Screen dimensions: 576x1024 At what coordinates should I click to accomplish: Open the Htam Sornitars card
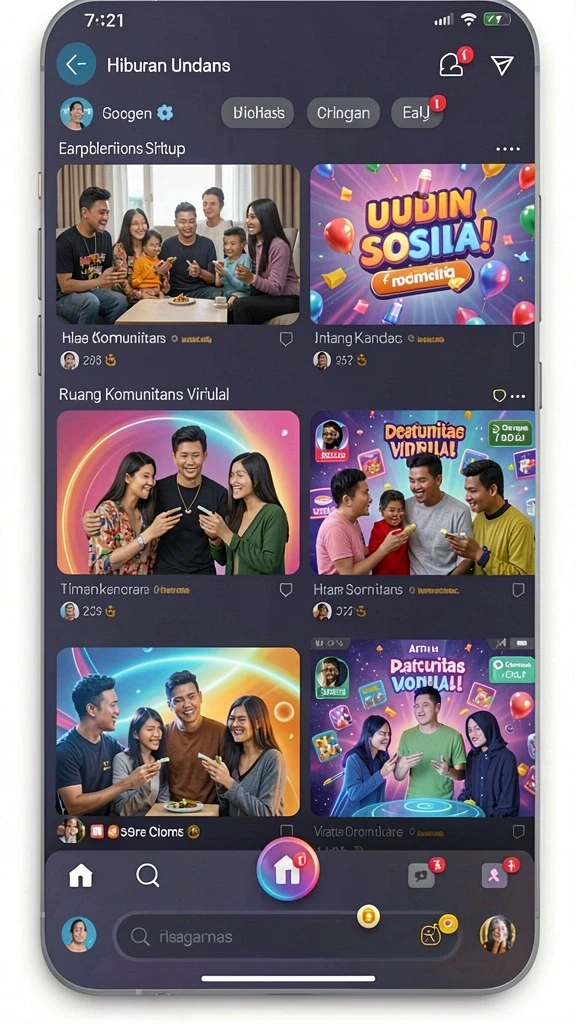tap(423, 492)
